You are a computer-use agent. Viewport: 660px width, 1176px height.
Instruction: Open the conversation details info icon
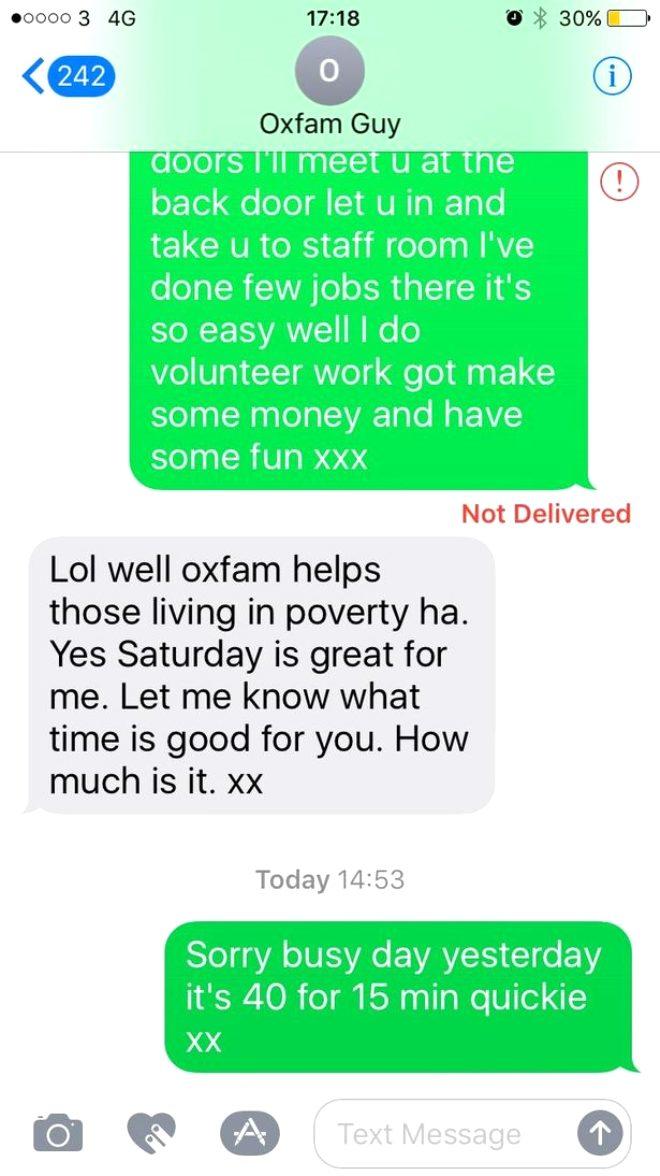(x=611, y=76)
